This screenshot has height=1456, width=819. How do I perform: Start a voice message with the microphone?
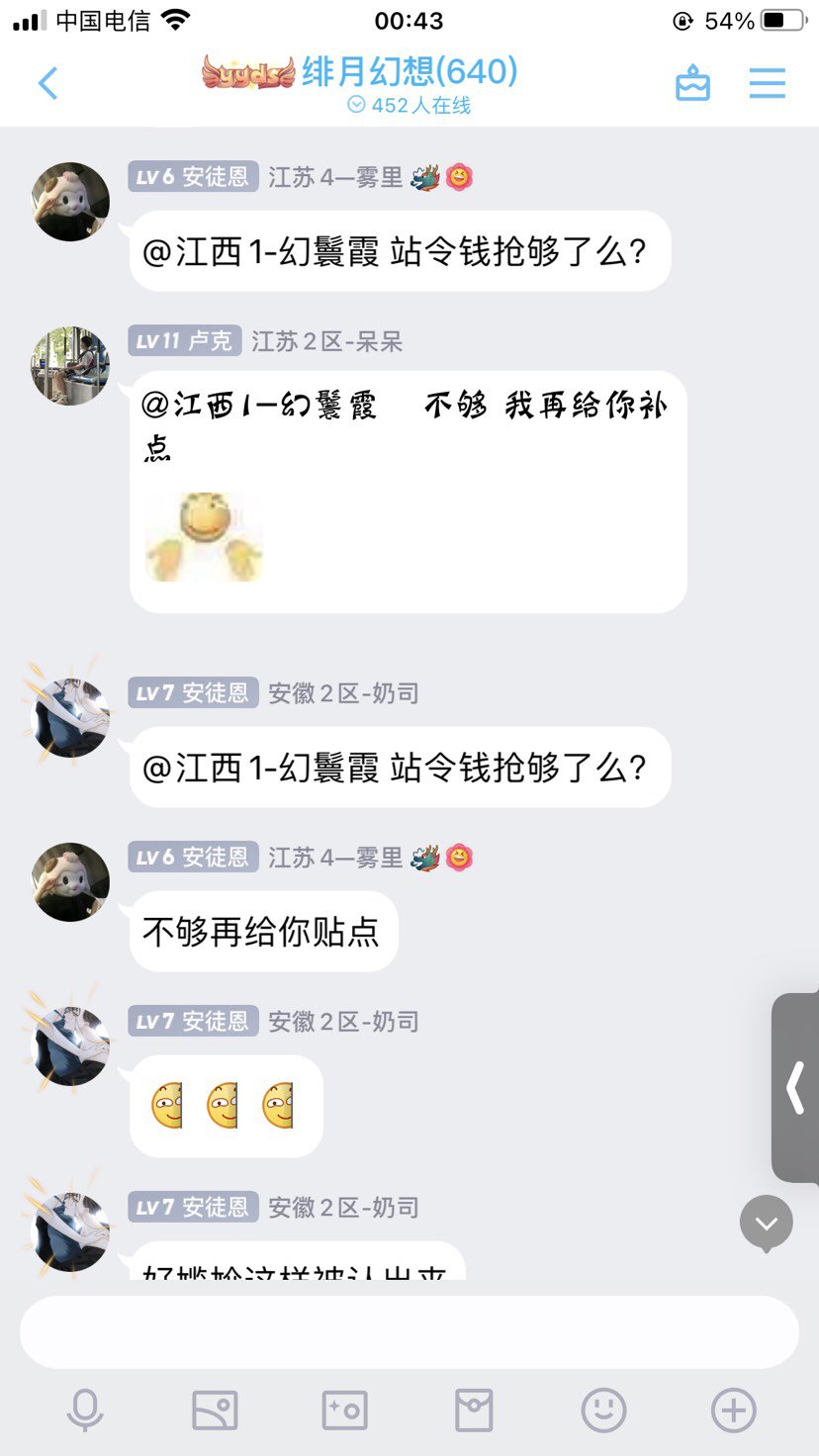tap(85, 1410)
